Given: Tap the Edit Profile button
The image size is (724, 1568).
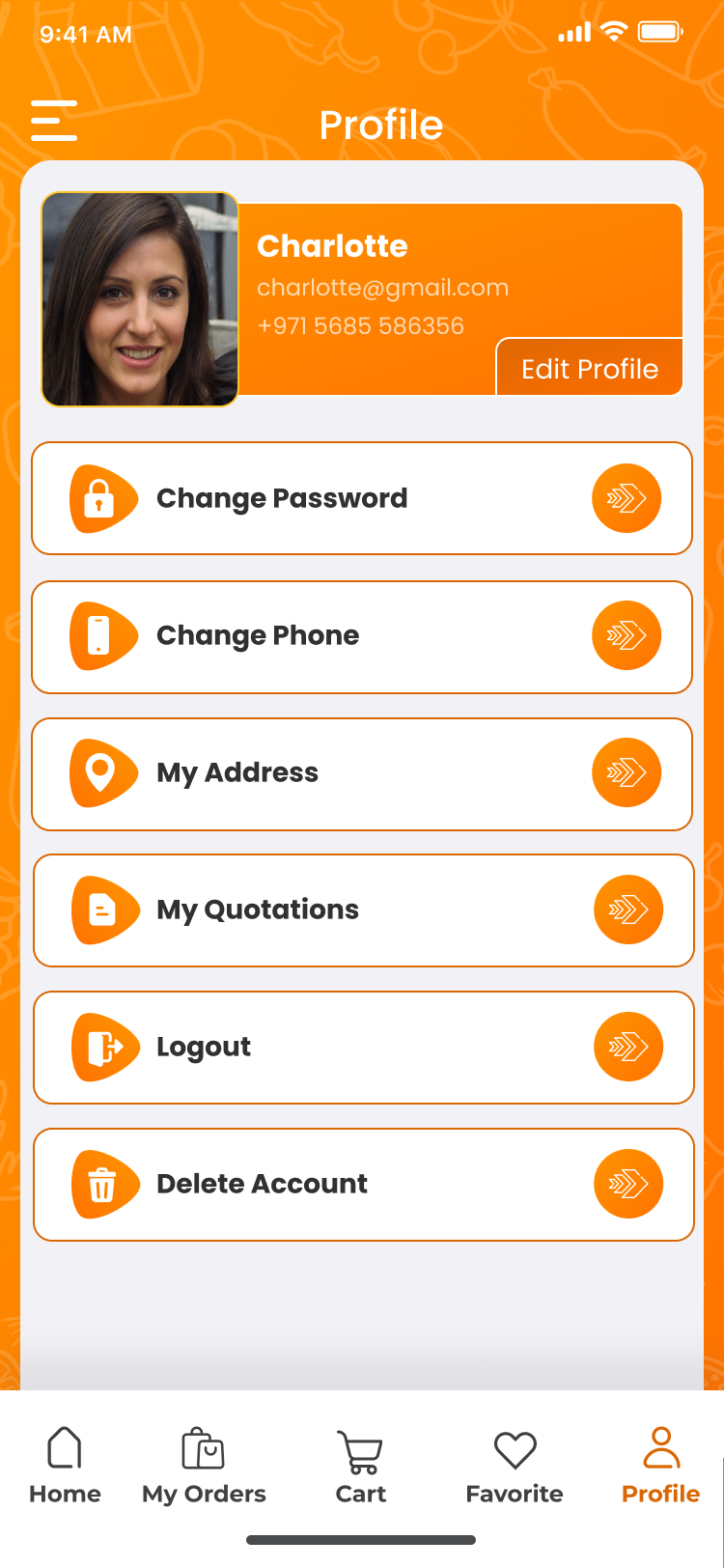Looking at the screenshot, I should click(x=590, y=368).
